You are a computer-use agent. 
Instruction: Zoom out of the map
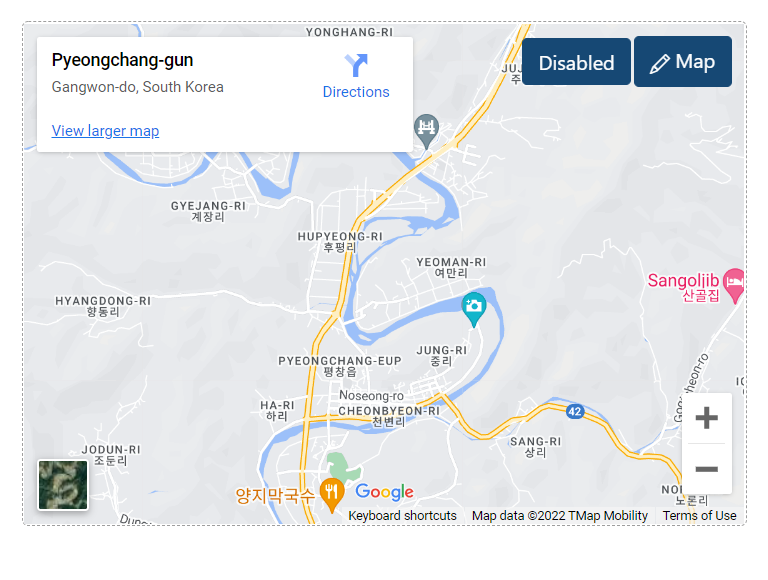point(707,469)
